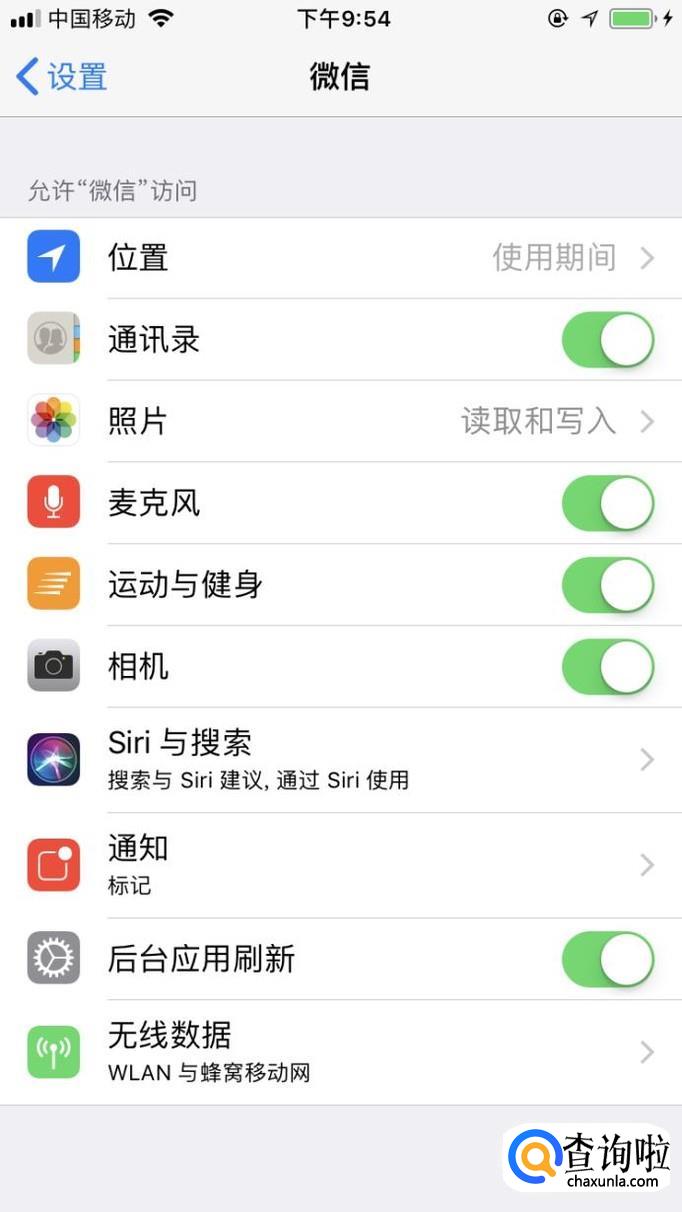The height and width of the screenshot is (1212, 682).
Task: Turn off 后台应用刷新
Action: [607, 960]
